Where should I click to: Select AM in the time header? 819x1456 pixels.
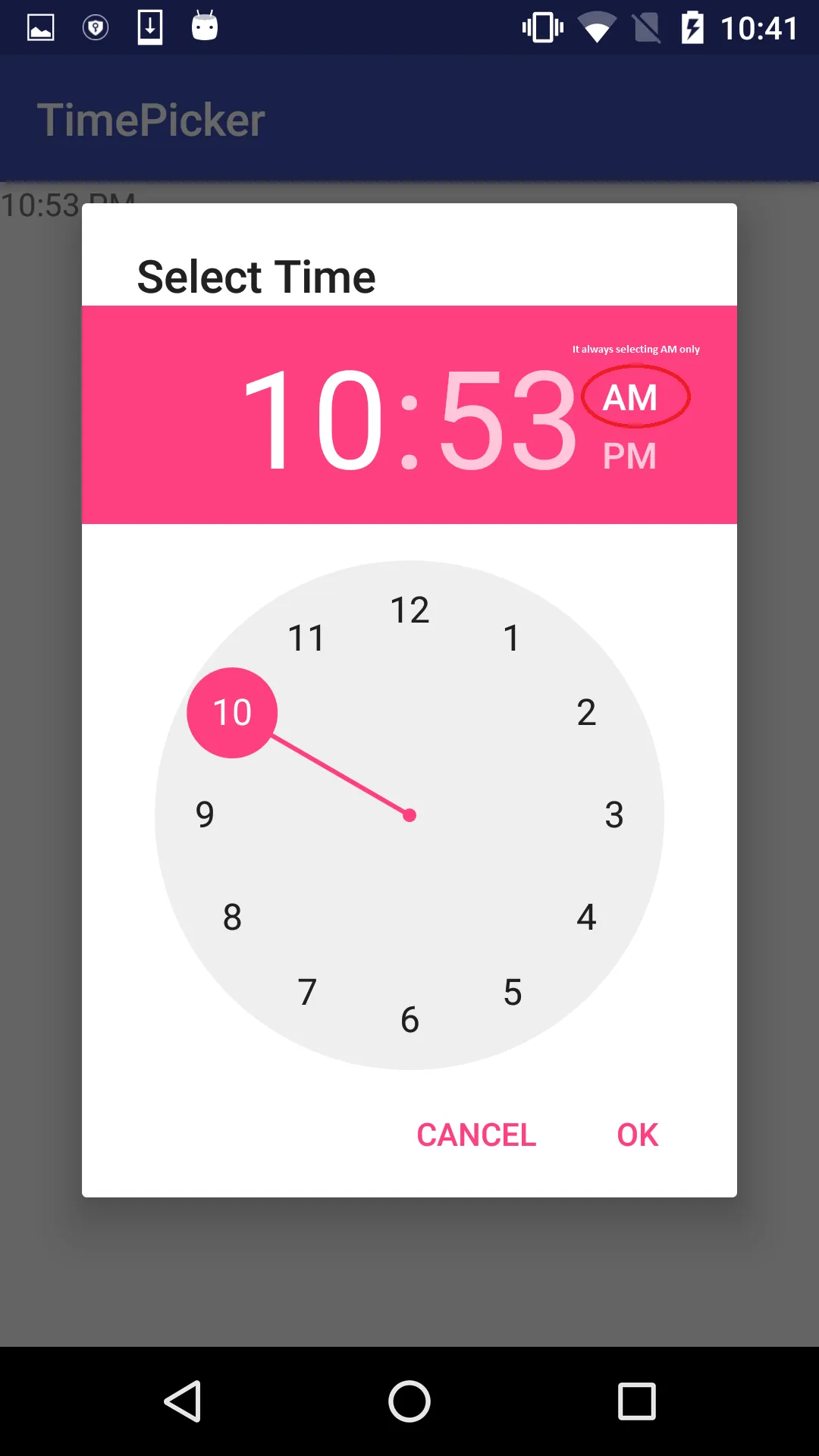[629, 397]
